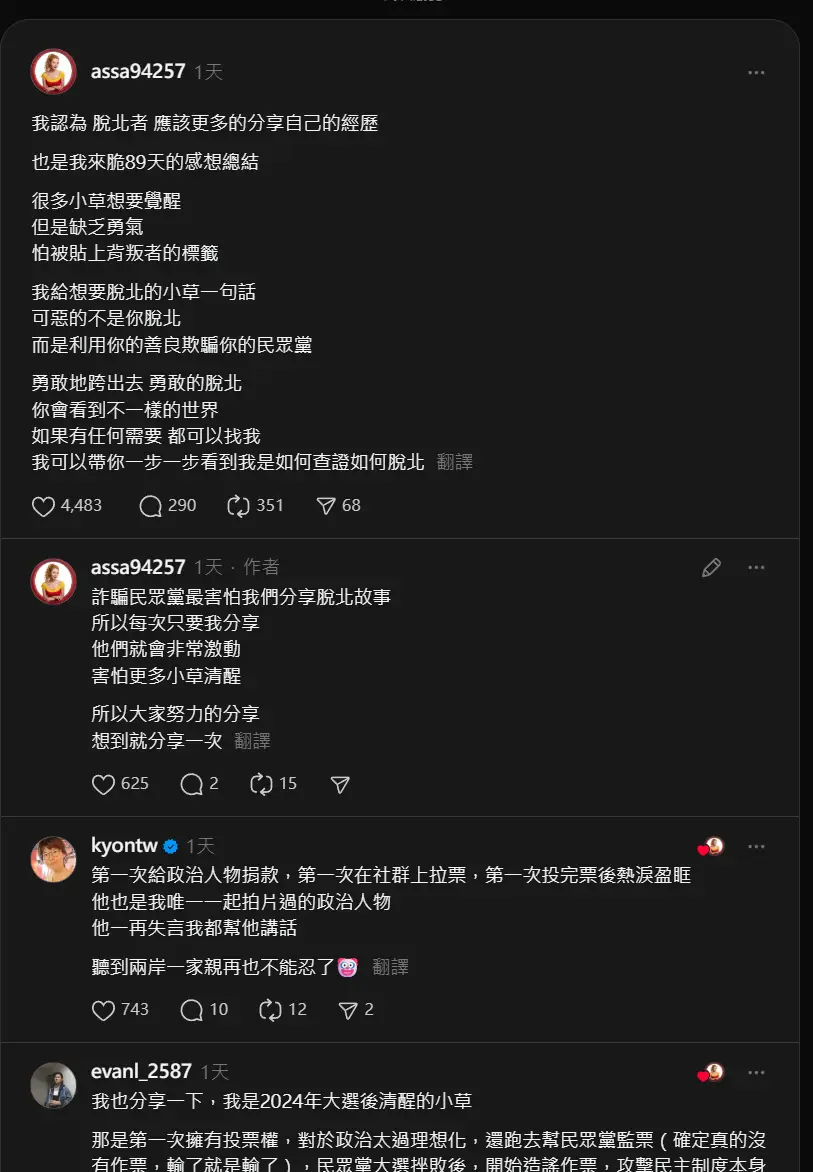Translate kyontw's comment
The image size is (813, 1172).
tap(390, 967)
